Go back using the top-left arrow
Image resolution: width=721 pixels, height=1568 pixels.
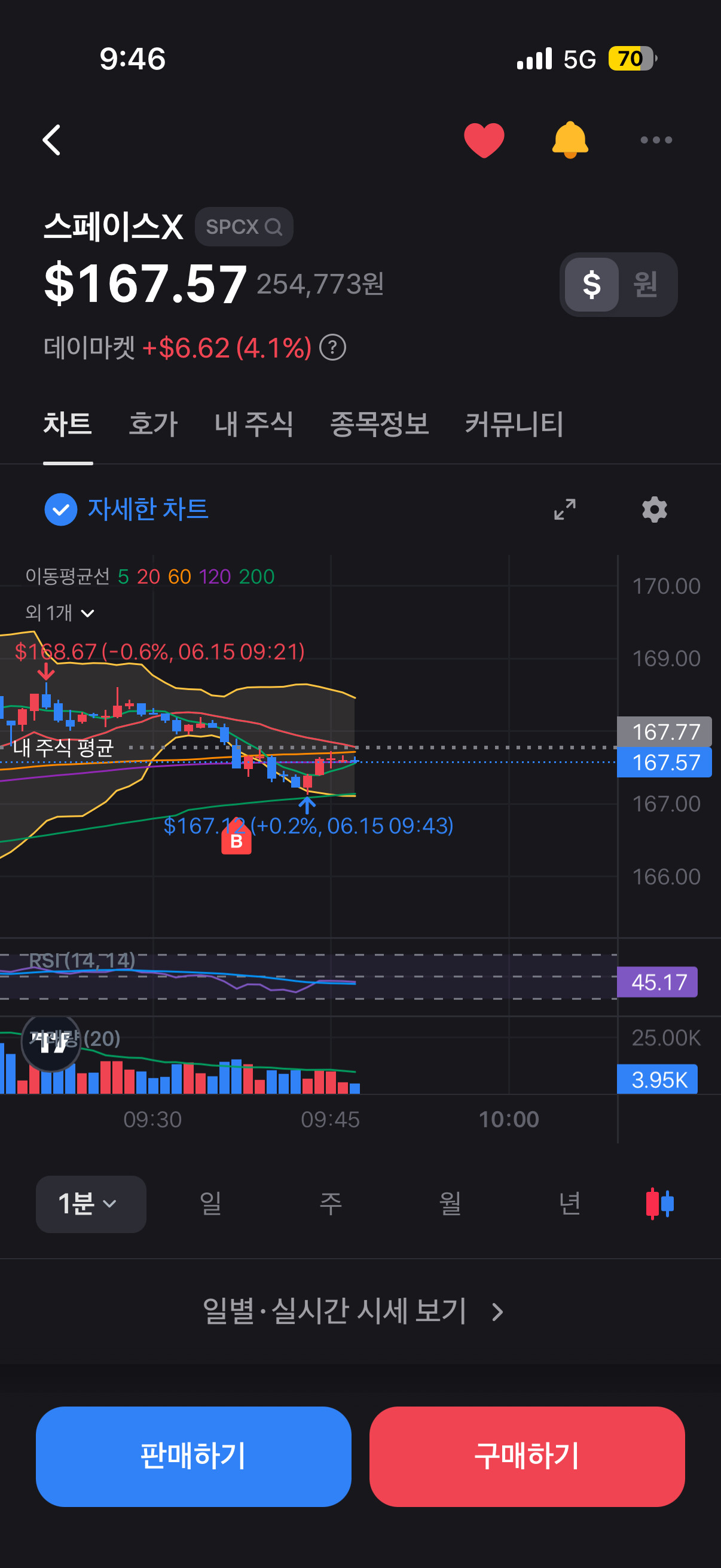coord(53,140)
